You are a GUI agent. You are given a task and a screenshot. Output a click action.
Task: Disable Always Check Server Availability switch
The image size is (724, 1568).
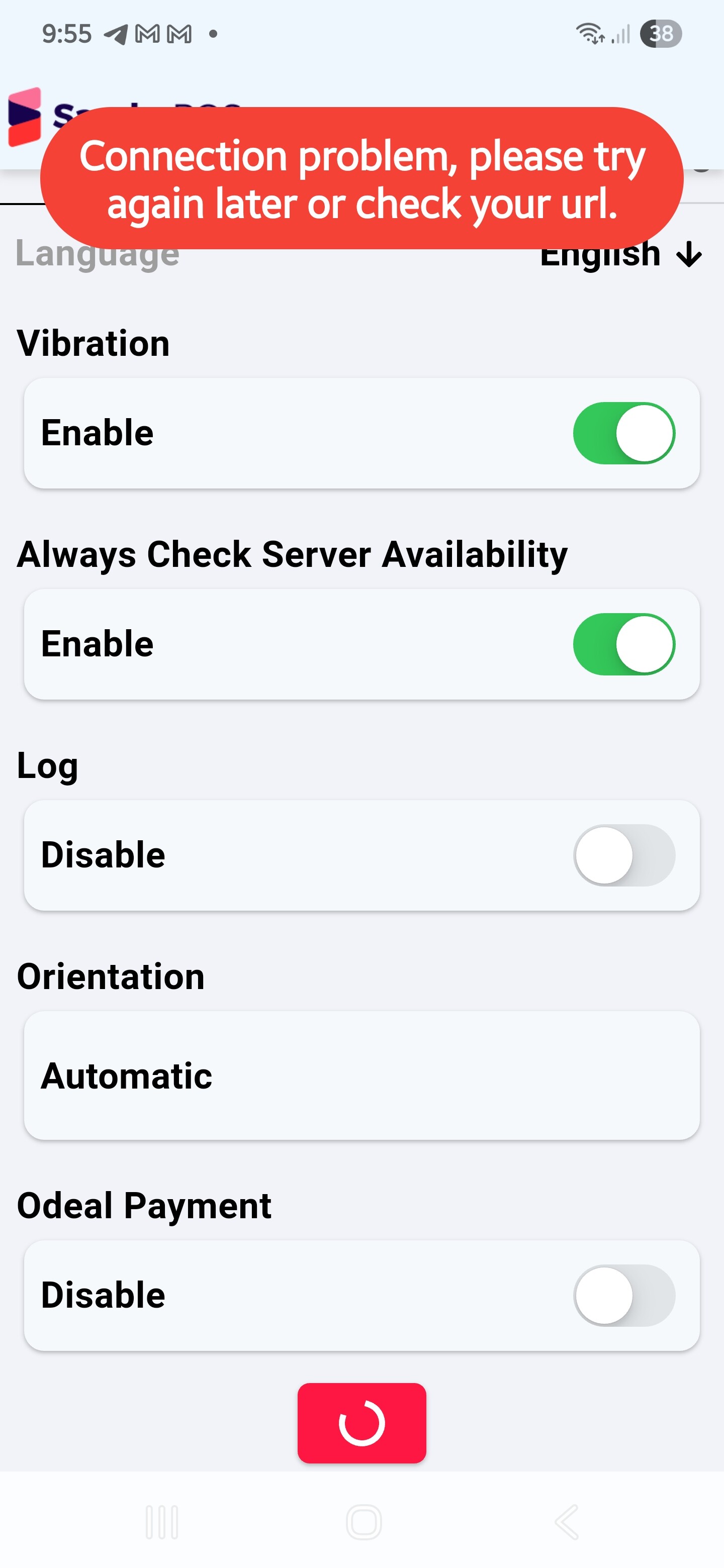(623, 644)
